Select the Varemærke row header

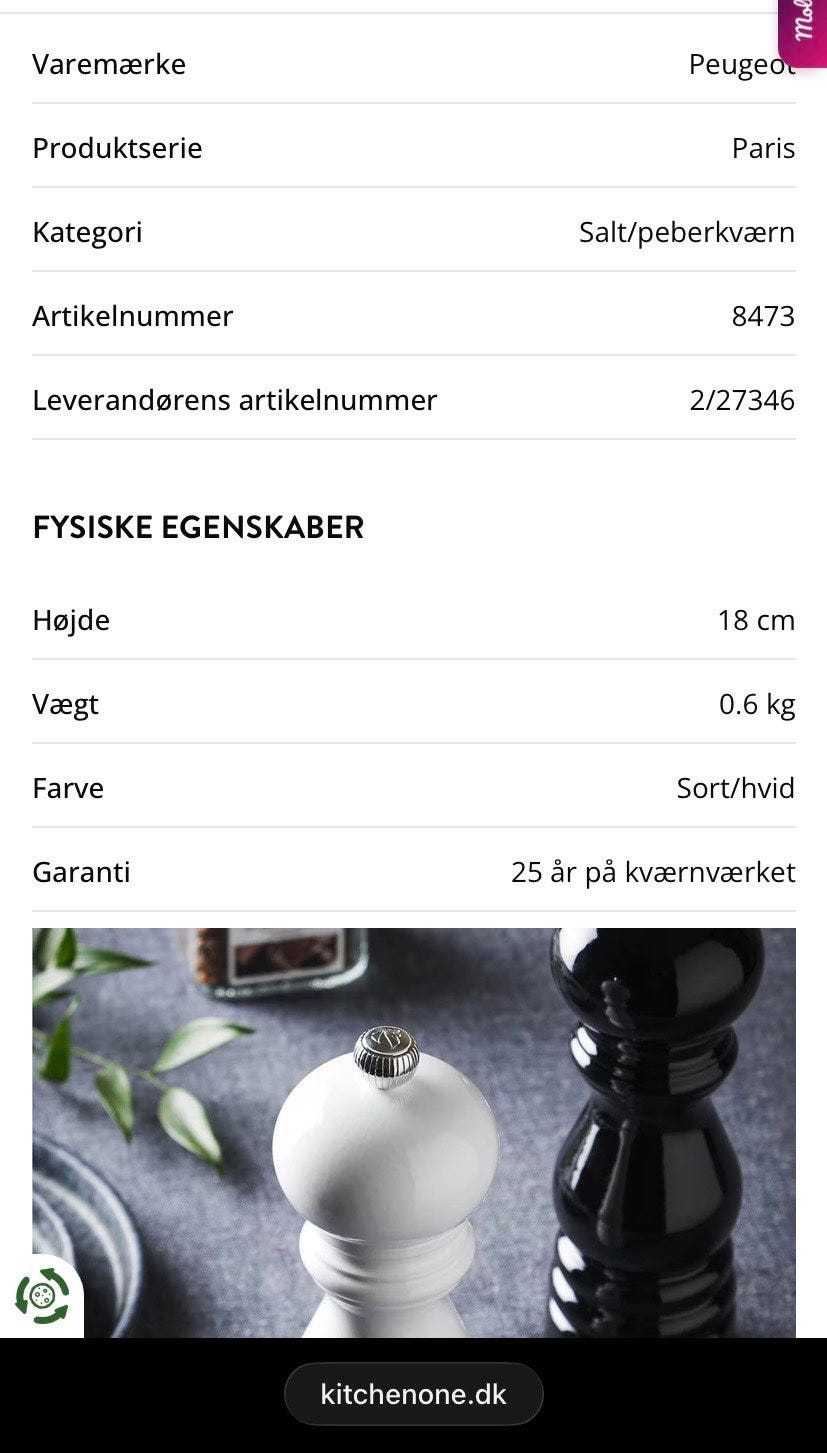click(x=109, y=64)
